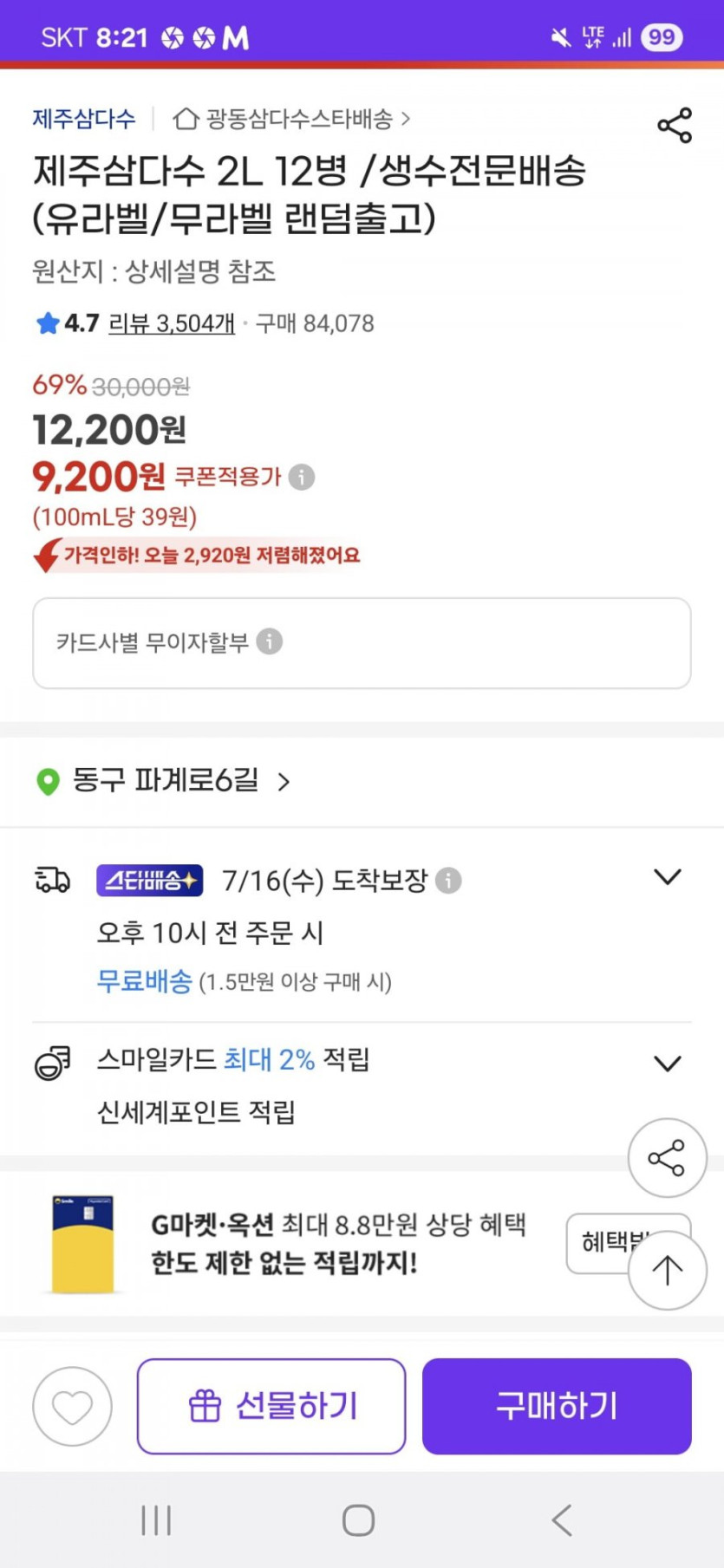Share this product using the top share icon
Image resolution: width=724 pixels, height=1568 pixels.
click(675, 126)
